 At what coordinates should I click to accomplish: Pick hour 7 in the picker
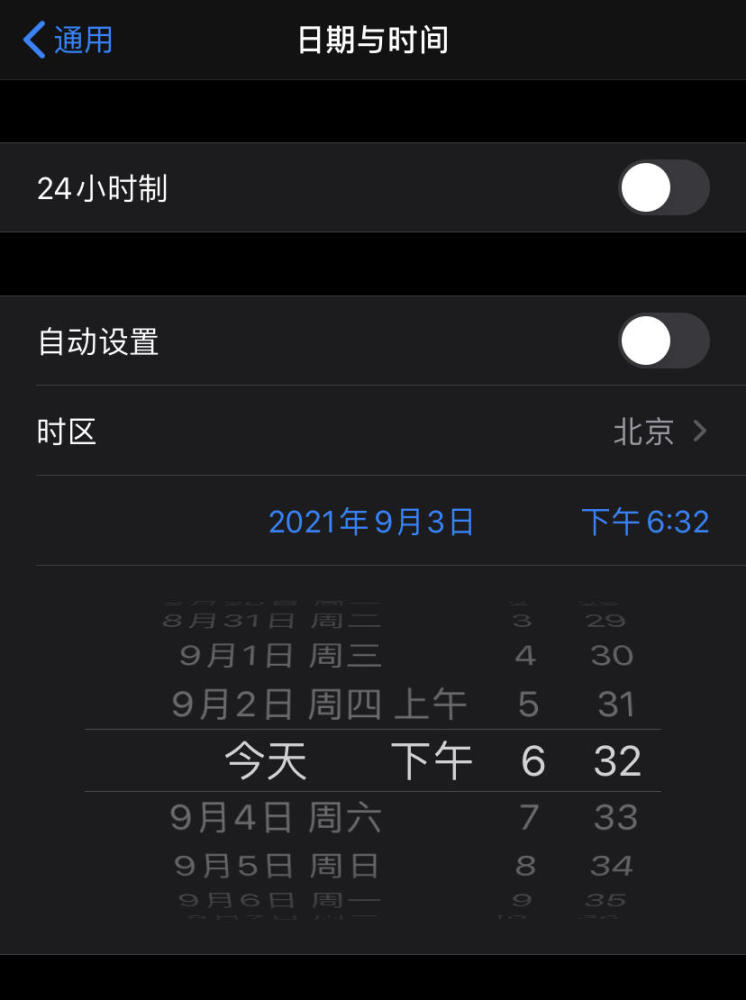(x=529, y=818)
